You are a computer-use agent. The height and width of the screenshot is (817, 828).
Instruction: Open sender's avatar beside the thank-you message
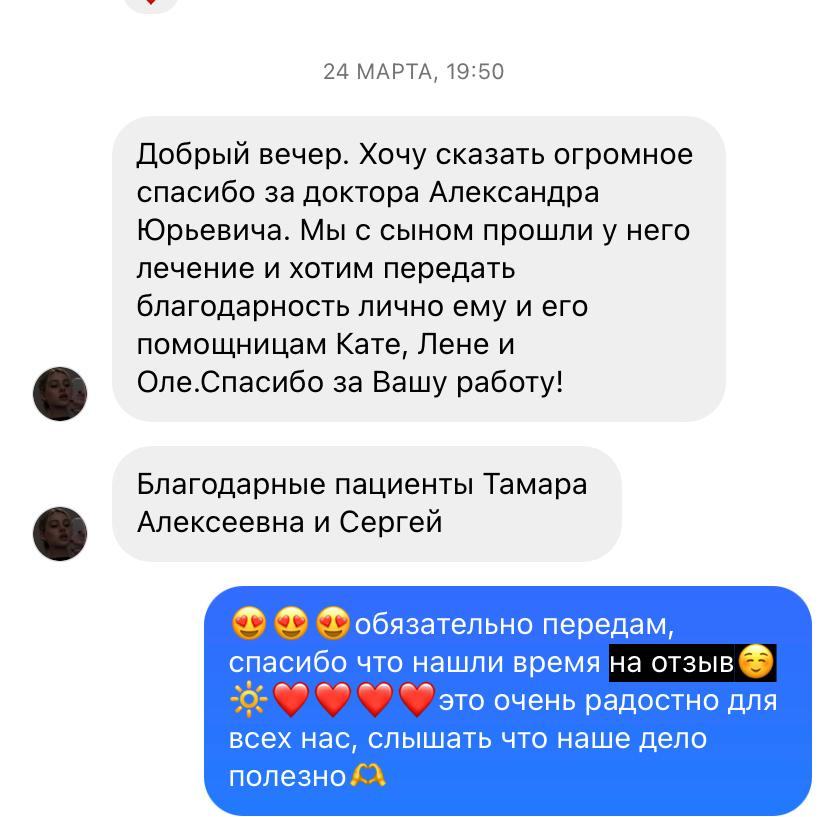(61, 393)
